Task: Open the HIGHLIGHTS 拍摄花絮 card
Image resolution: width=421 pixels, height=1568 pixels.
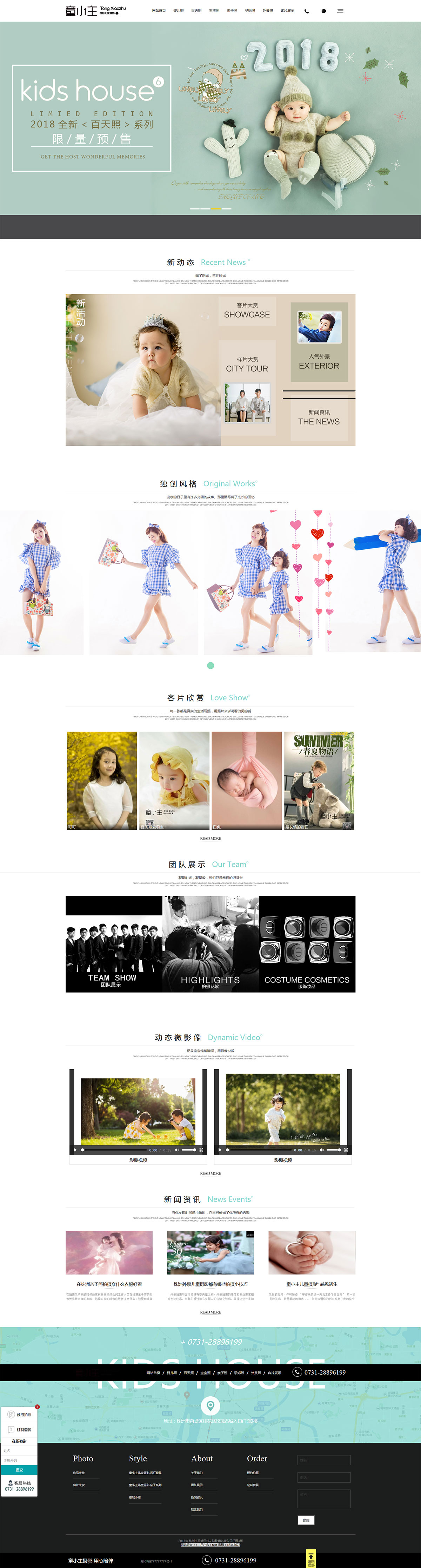Action: pos(210,944)
